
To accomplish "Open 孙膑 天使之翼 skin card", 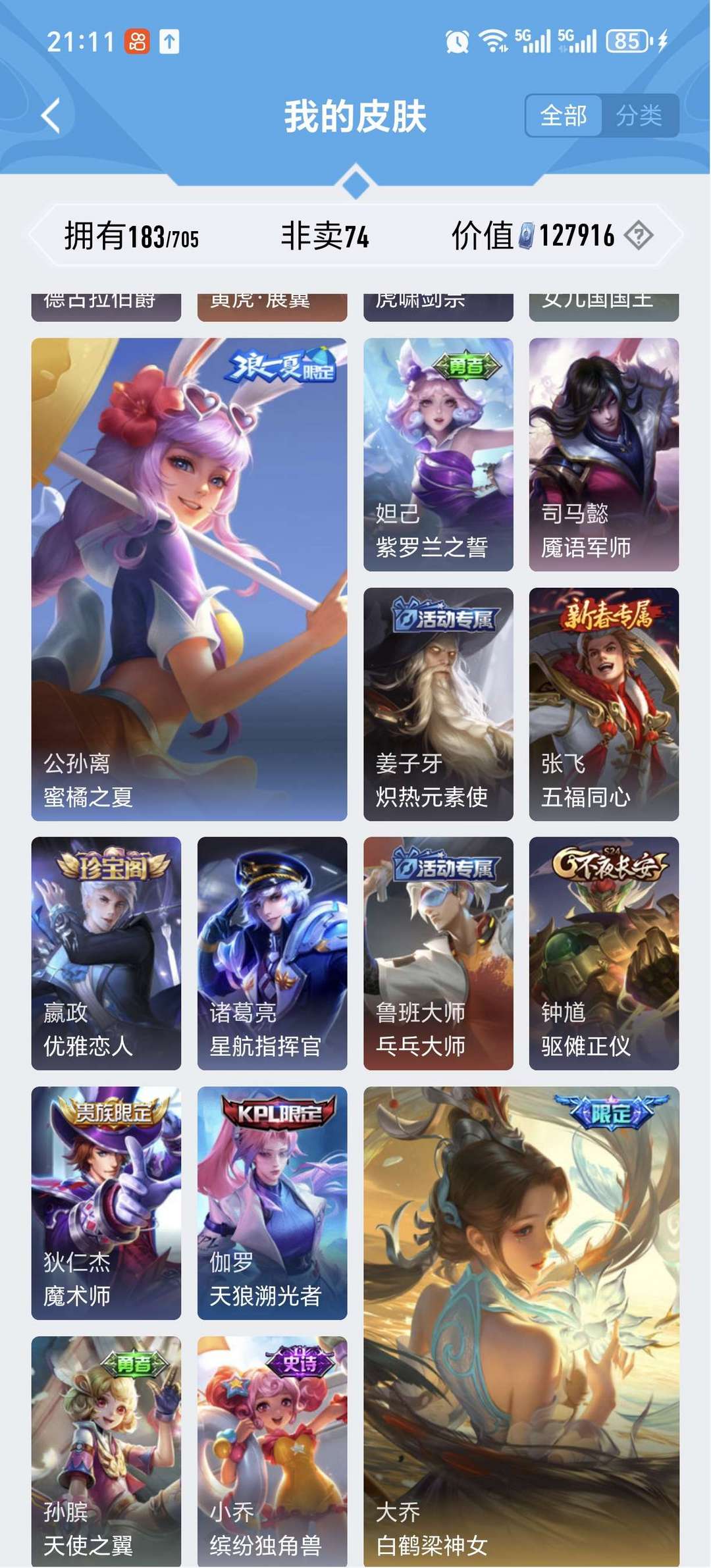I will pos(106,1451).
